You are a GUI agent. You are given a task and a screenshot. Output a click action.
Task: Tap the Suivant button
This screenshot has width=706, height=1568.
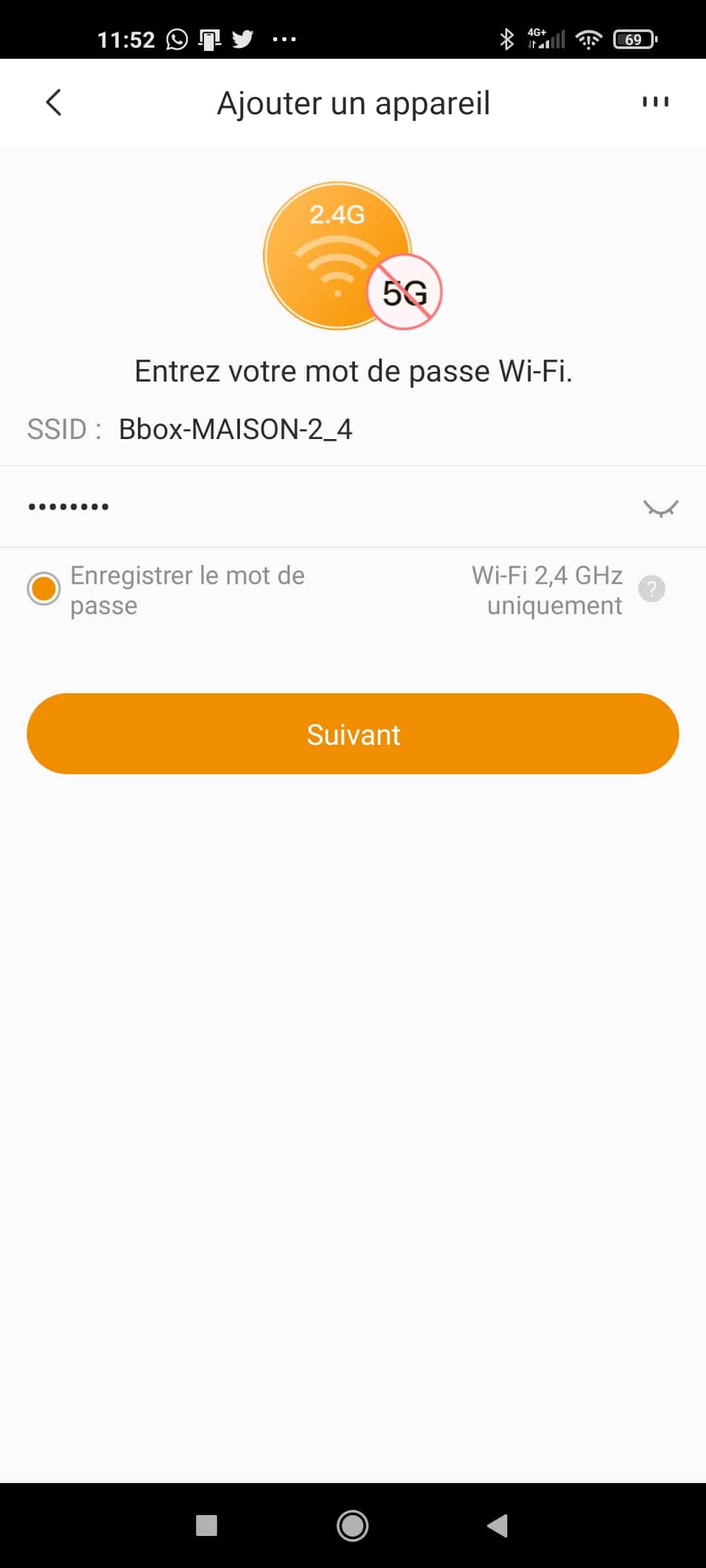(x=353, y=734)
